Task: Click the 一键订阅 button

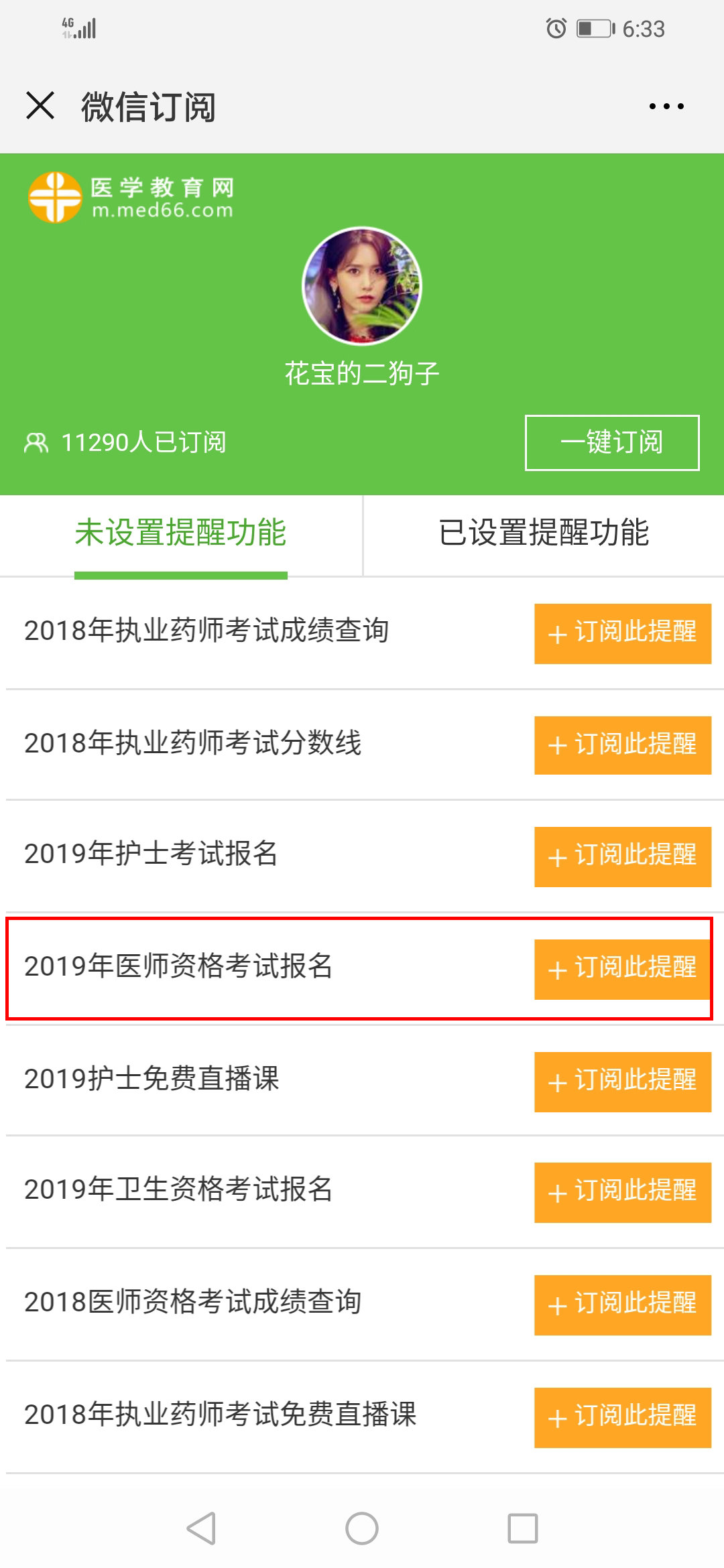Action: pyautogui.click(x=611, y=442)
